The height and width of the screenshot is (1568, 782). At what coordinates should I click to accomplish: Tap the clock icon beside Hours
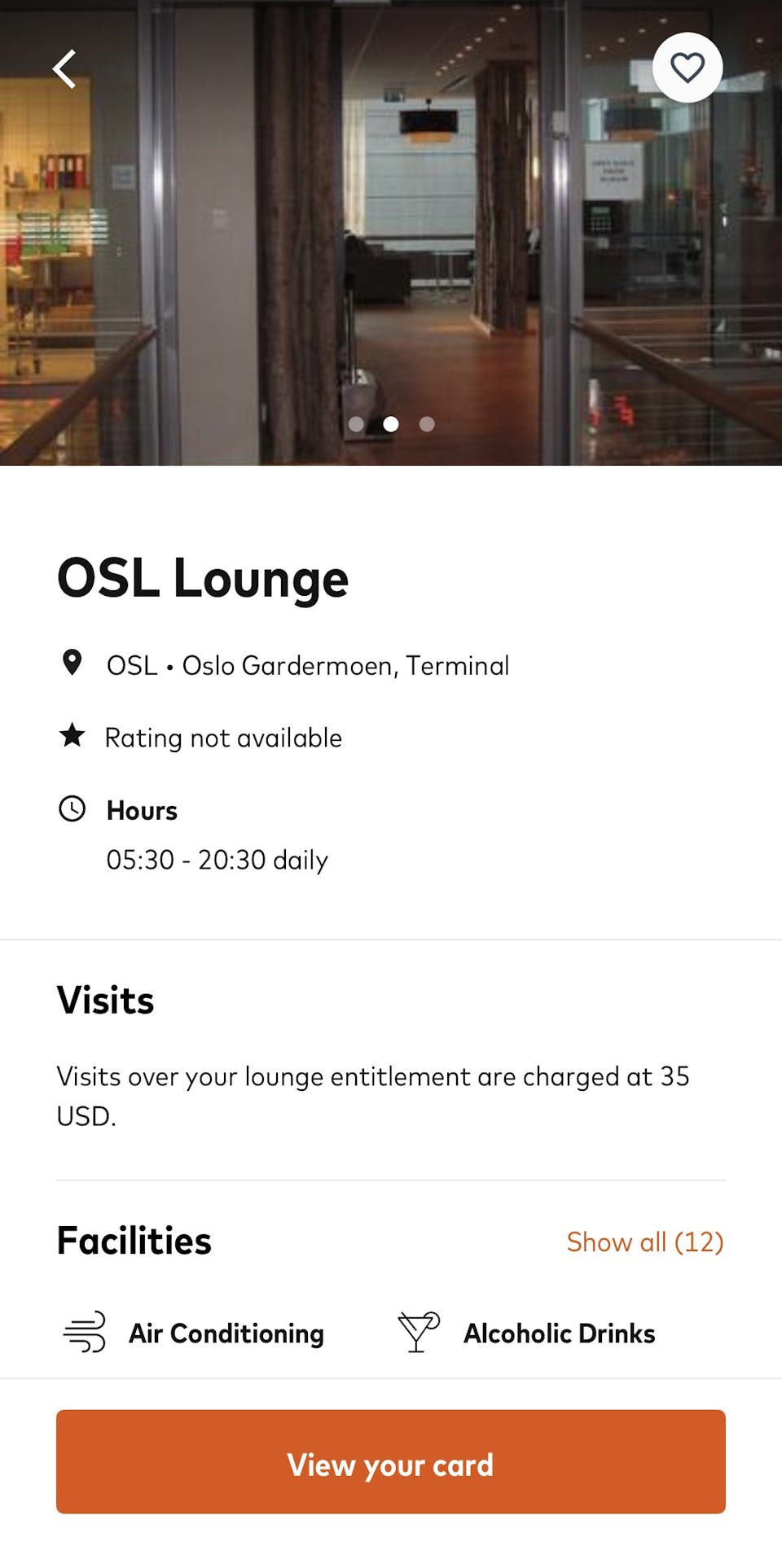pyautogui.click(x=73, y=809)
